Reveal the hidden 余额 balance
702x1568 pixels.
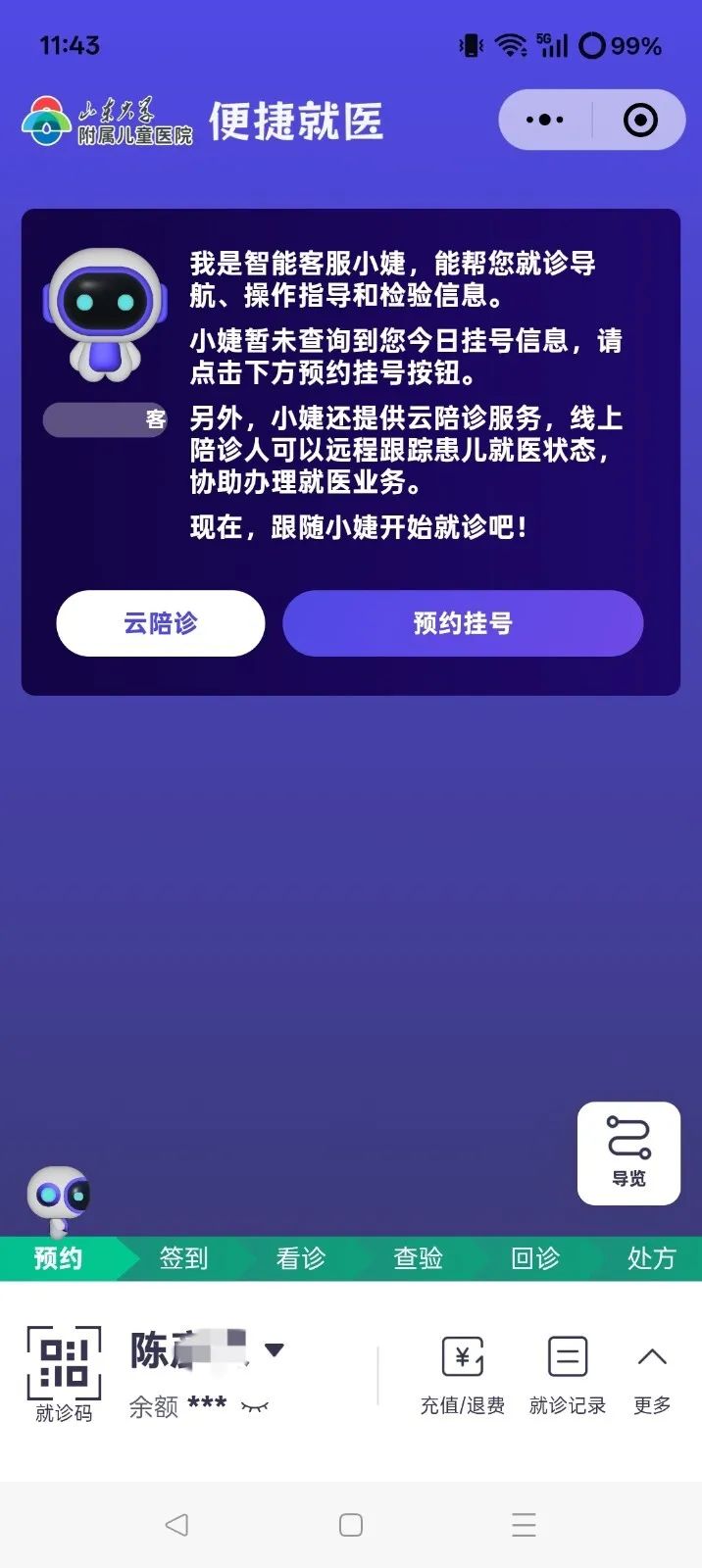point(255,1407)
